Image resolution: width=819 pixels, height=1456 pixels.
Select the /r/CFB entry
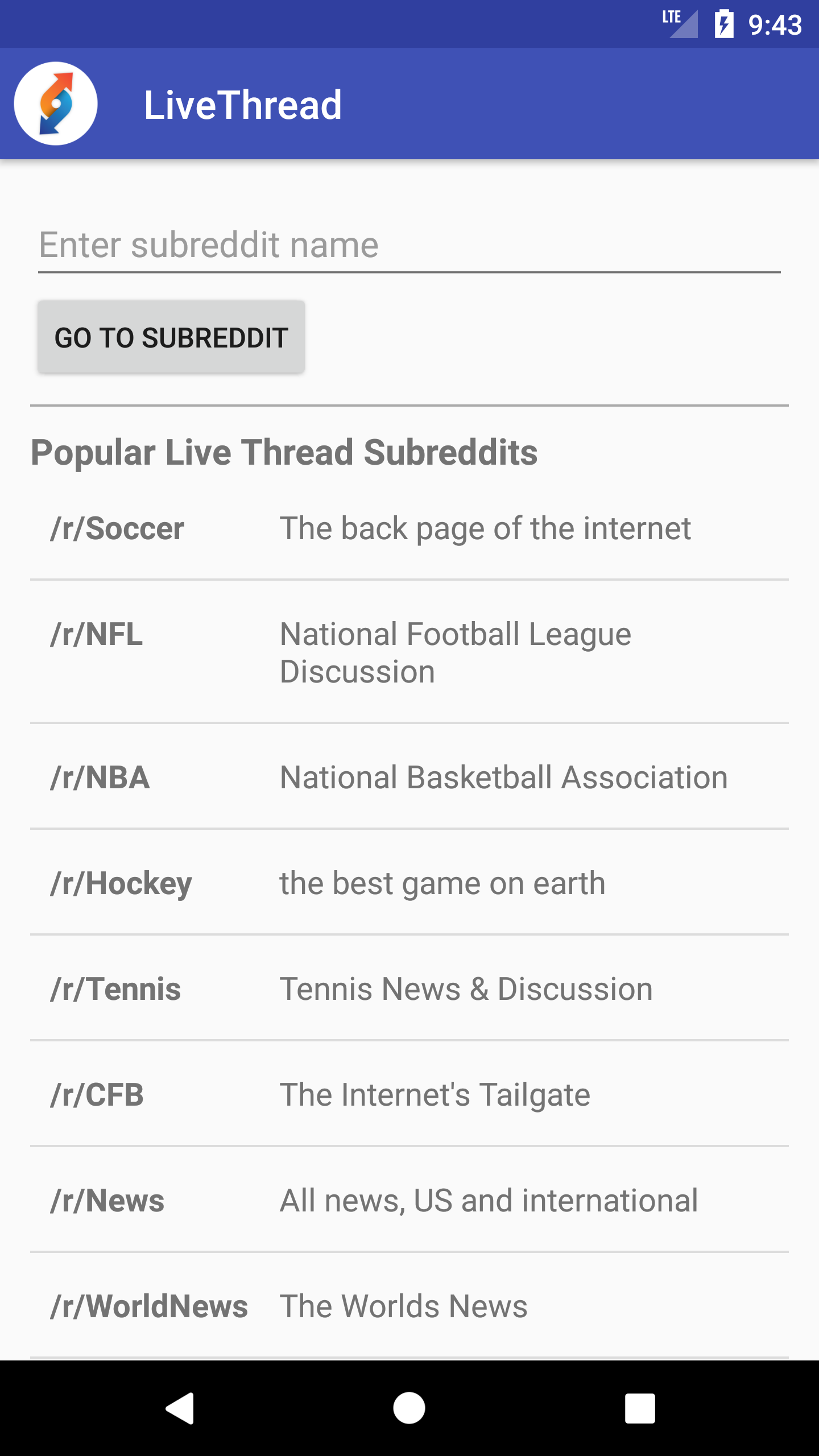coord(408,1095)
